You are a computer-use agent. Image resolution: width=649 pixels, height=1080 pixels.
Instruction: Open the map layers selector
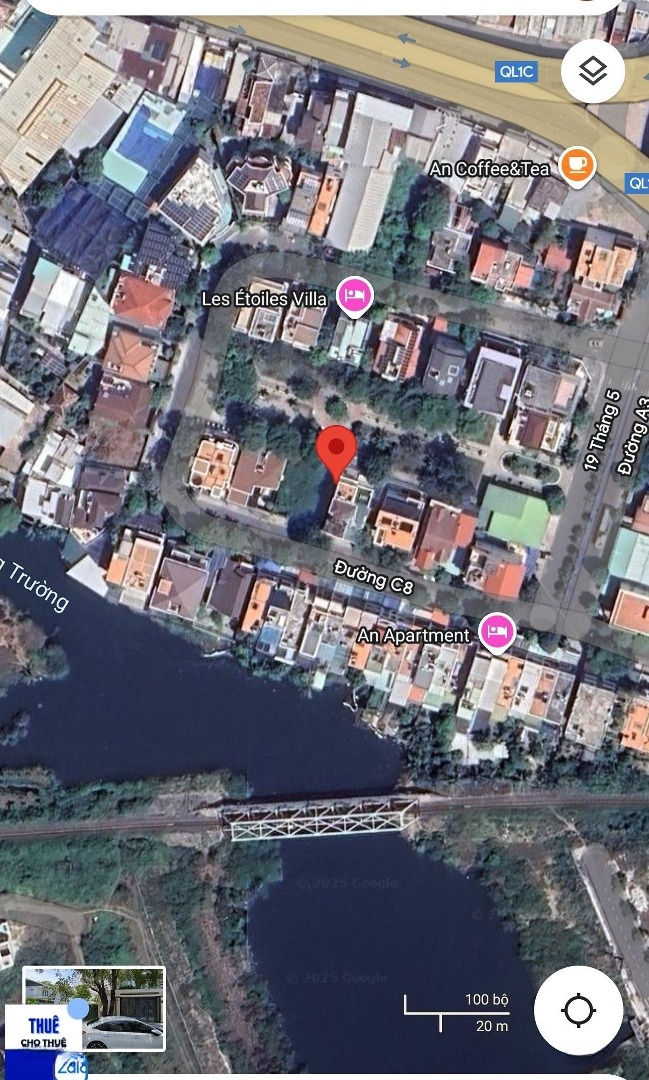click(x=593, y=71)
